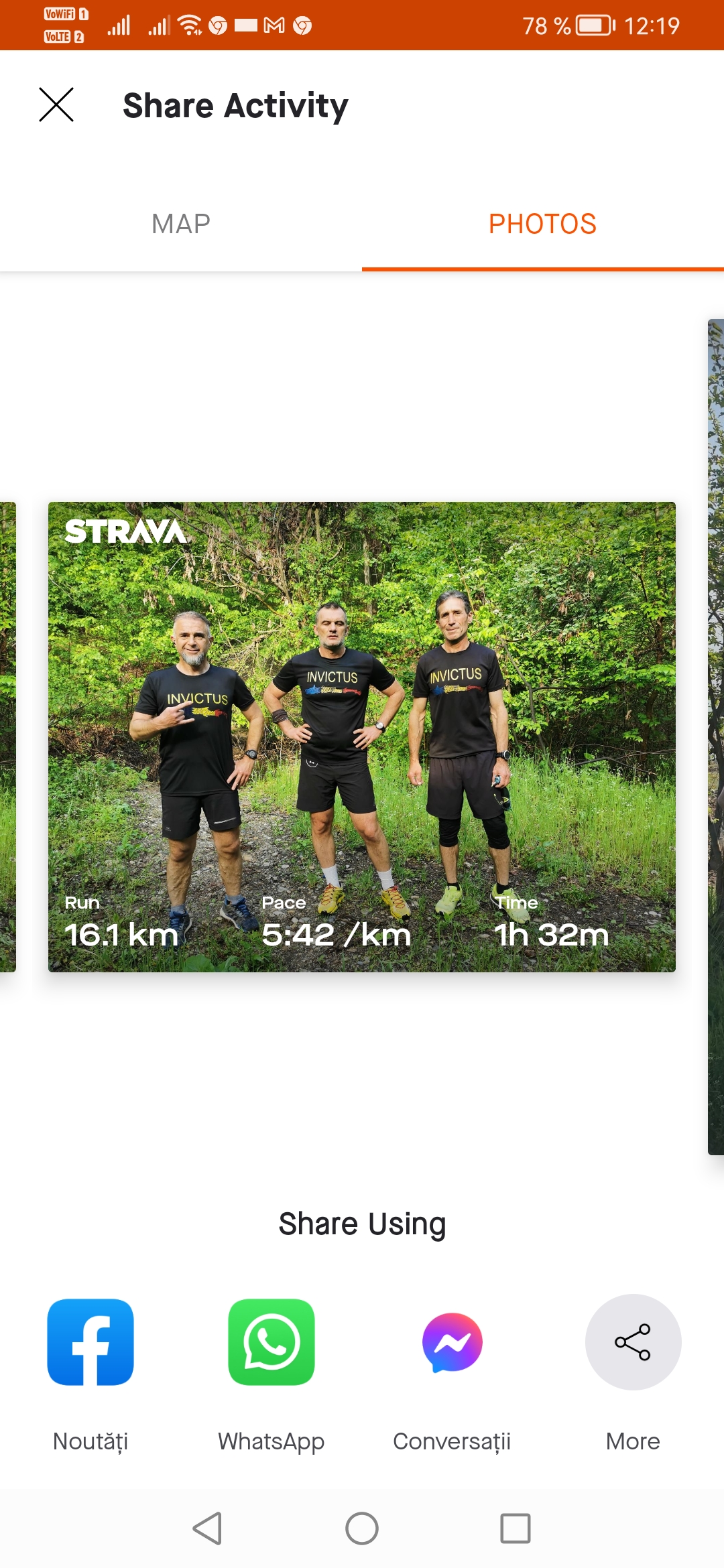Image resolution: width=724 pixels, height=1568 pixels.
Task: Close the Share Activity screen
Action: [56, 105]
